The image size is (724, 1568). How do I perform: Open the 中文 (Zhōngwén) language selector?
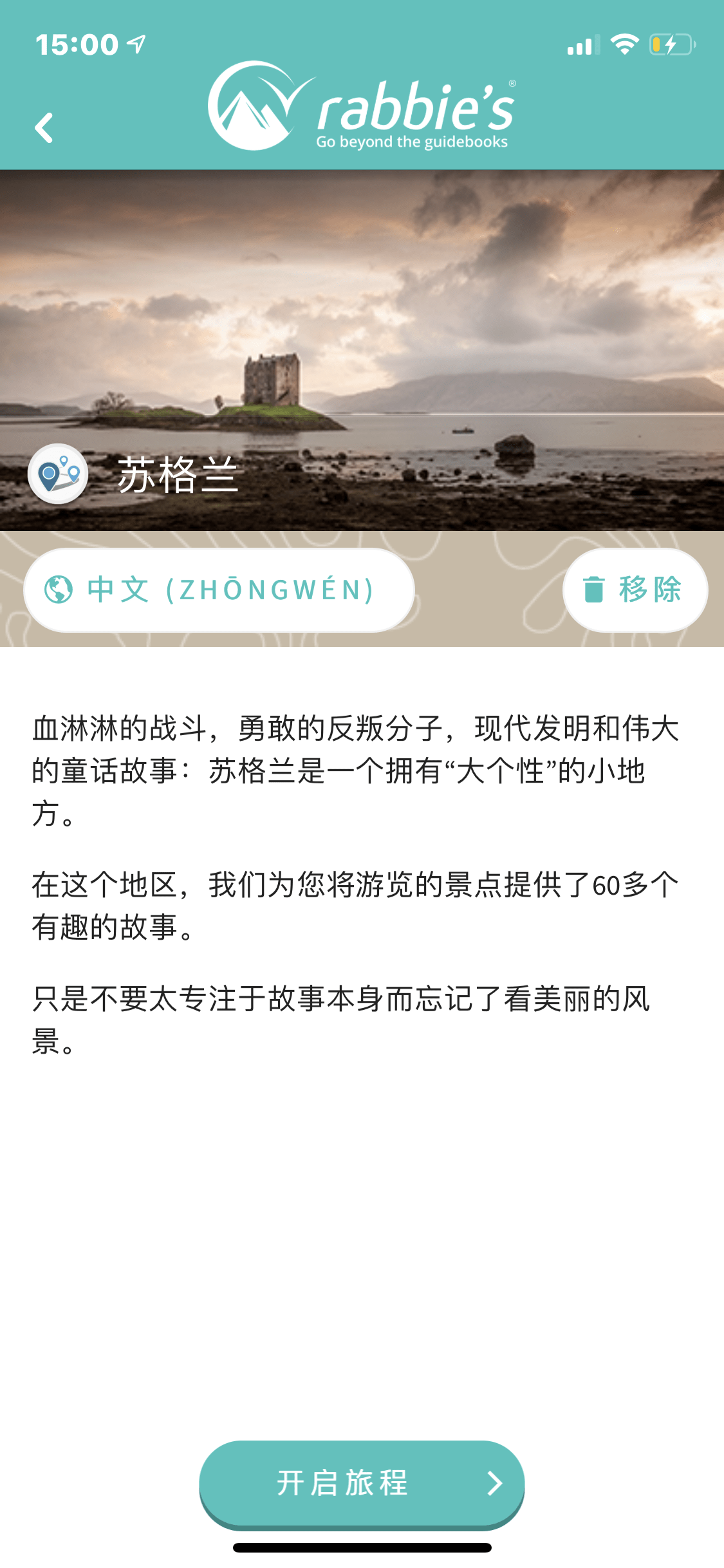click(219, 590)
